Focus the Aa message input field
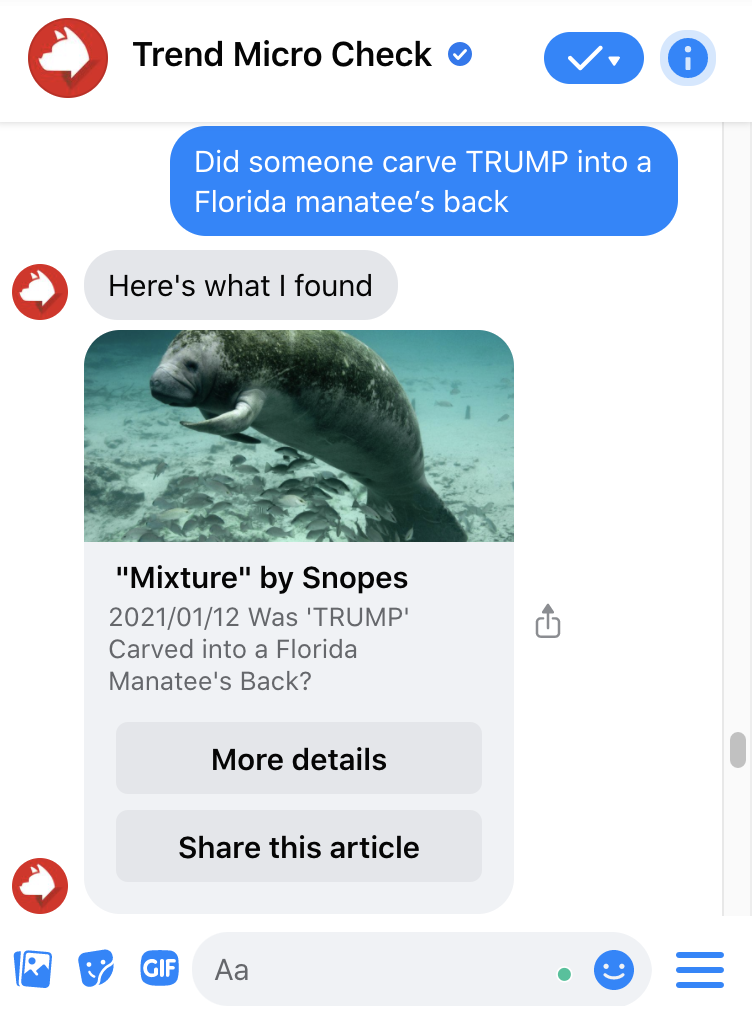 coord(380,969)
